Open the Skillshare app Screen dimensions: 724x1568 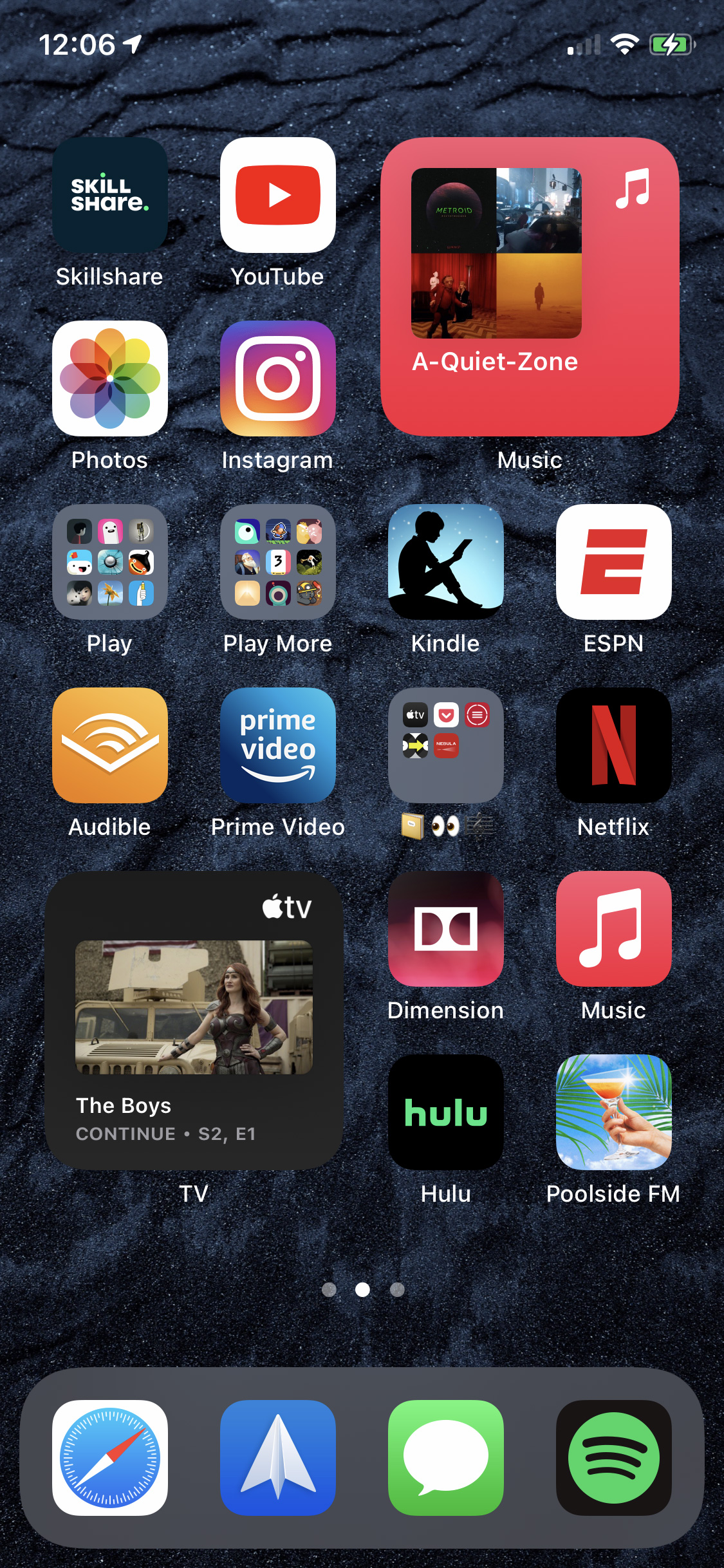point(109,194)
